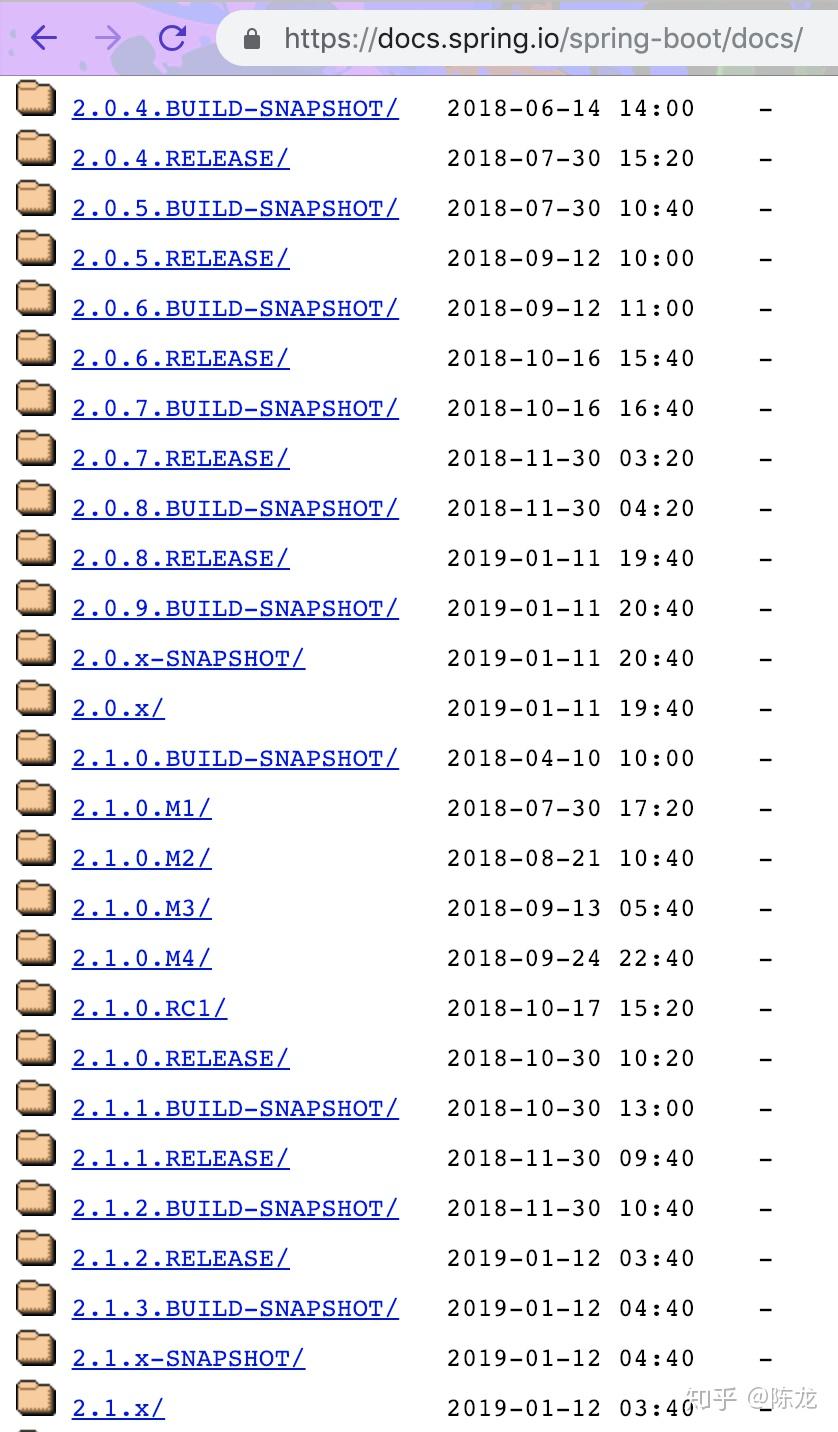Image resolution: width=838 pixels, height=1432 pixels.
Task: Open the 2.1.x/ directory link
Action: 118,1408
